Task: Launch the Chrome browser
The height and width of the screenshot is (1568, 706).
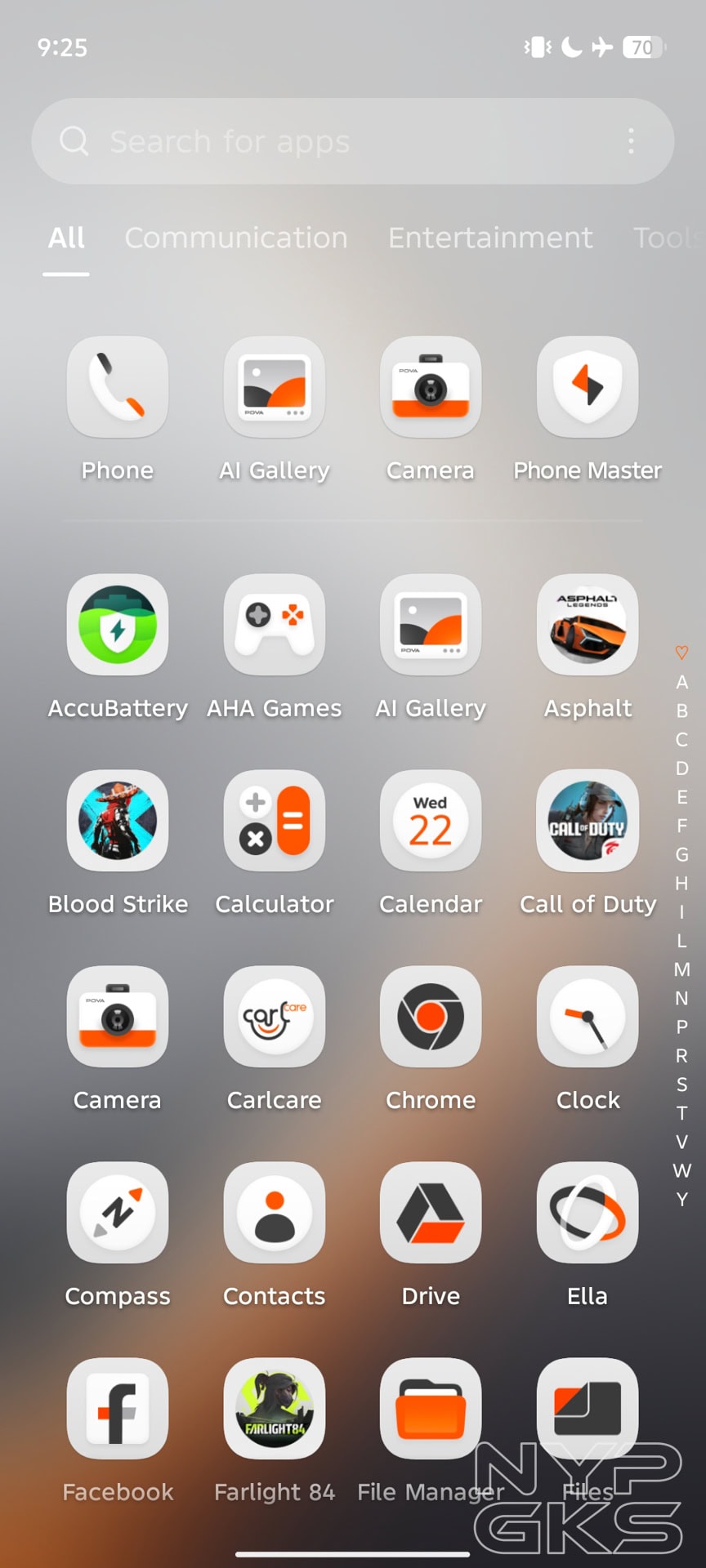Action: pyautogui.click(x=431, y=1017)
